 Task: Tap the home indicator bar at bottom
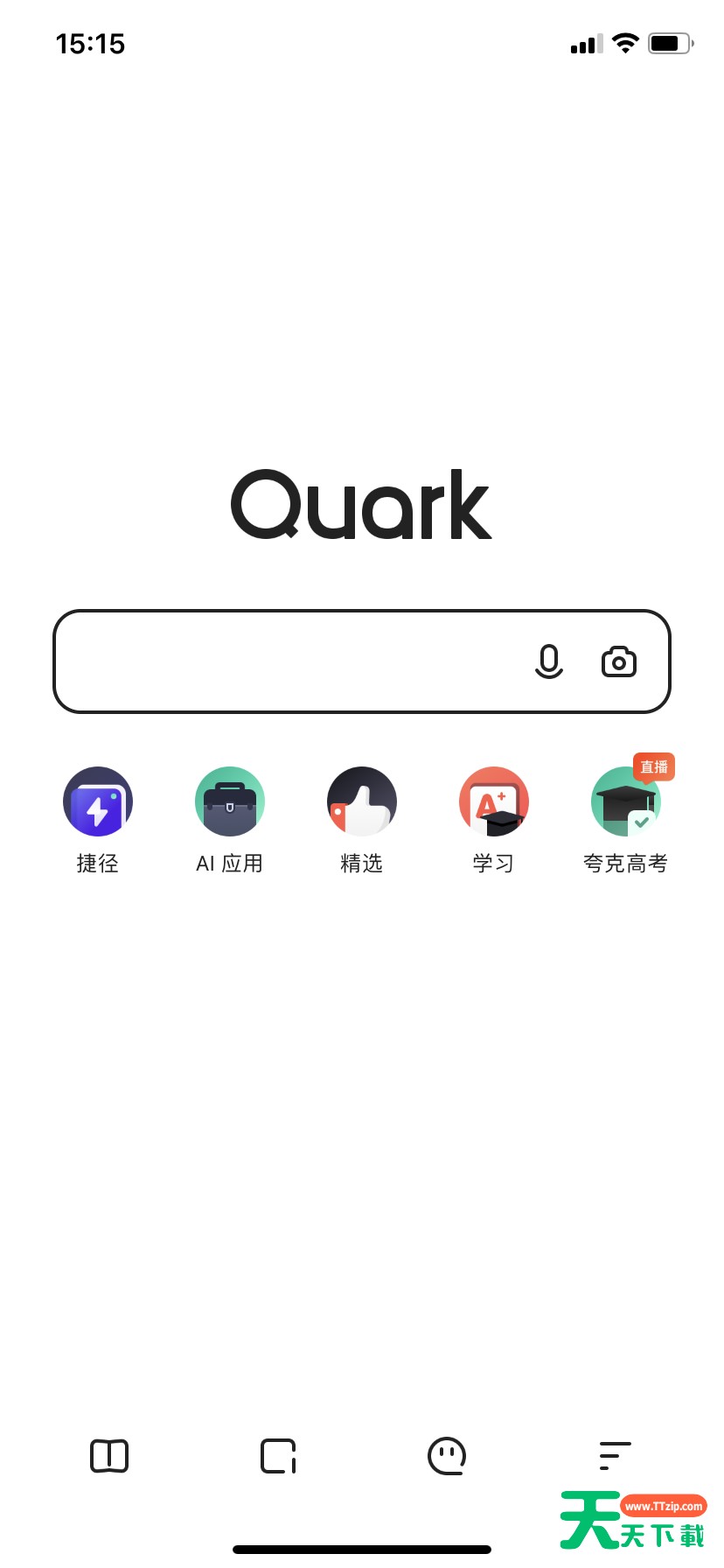(x=361, y=1549)
